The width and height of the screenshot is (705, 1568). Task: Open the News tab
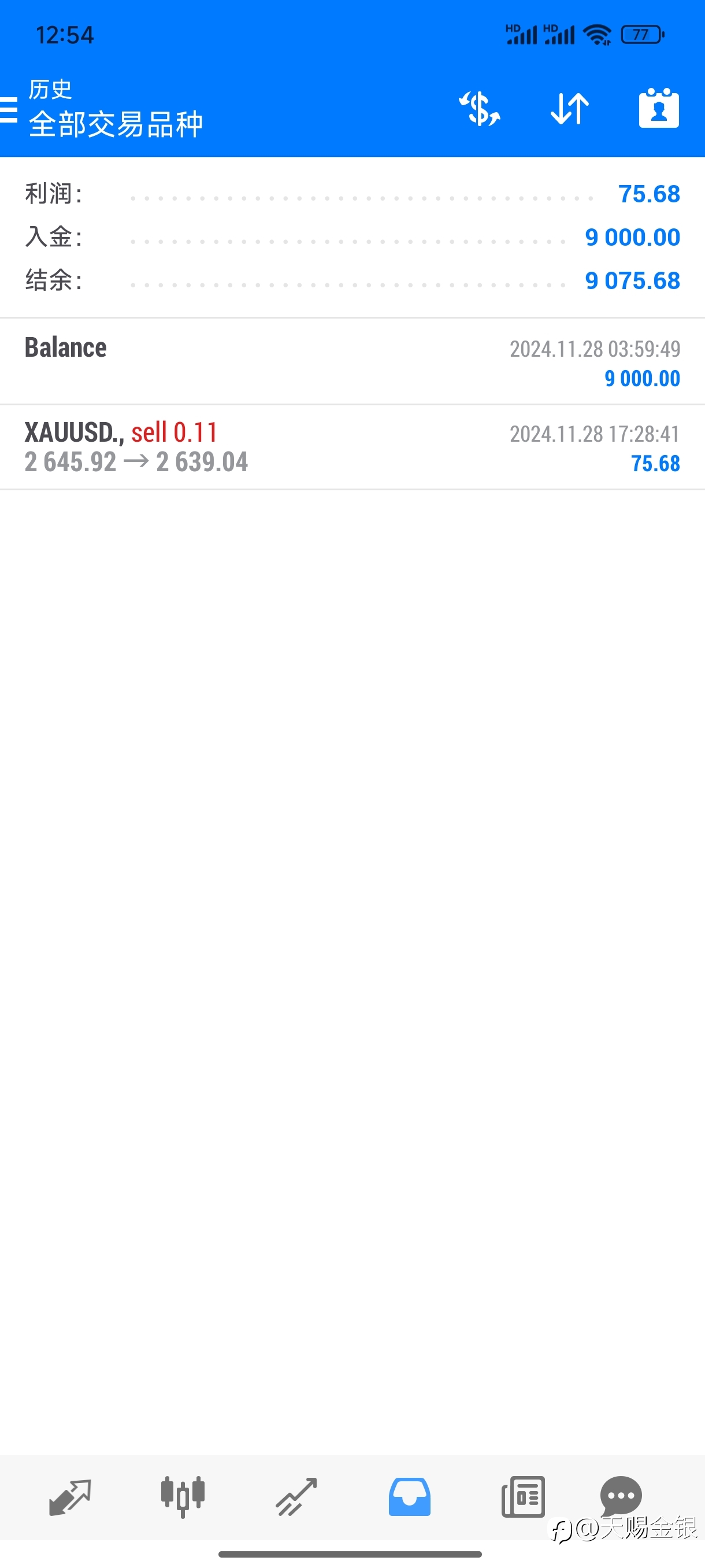coord(523,1497)
